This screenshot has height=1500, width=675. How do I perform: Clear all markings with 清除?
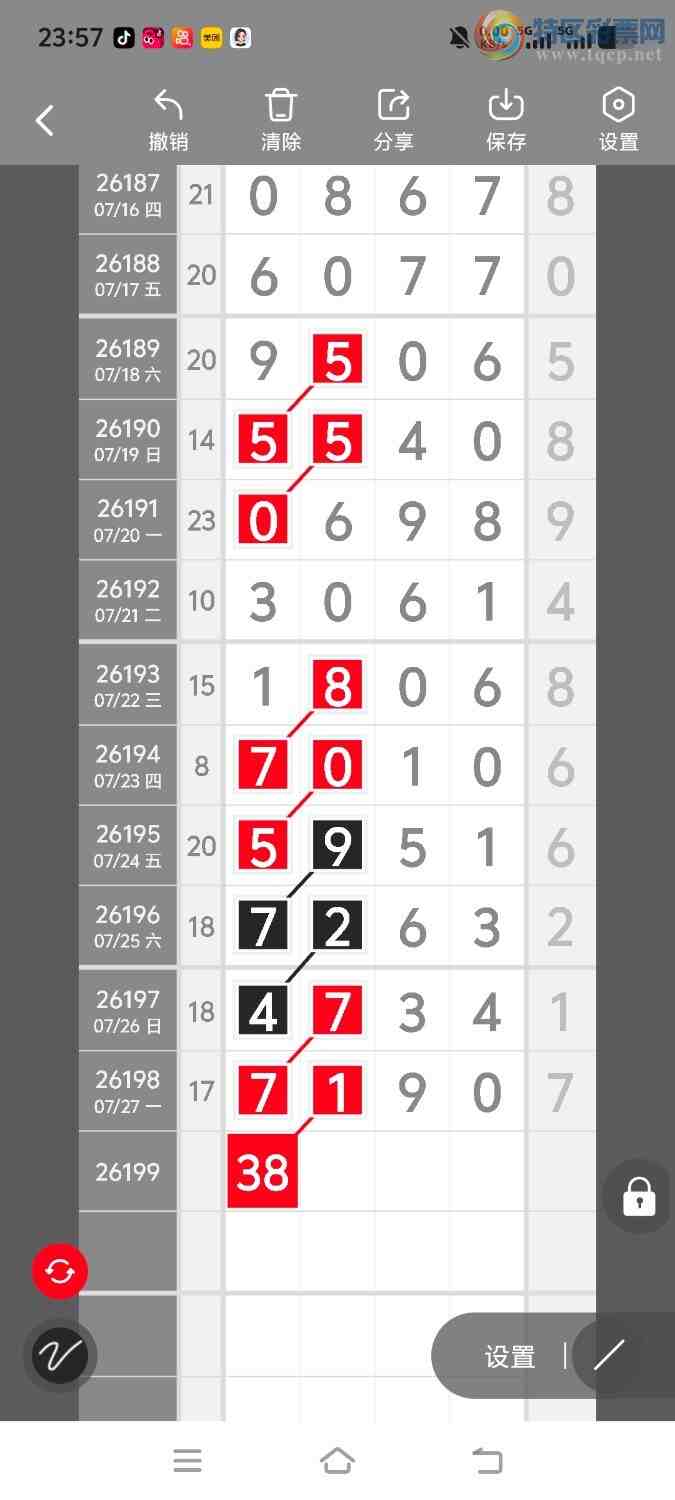click(281, 120)
